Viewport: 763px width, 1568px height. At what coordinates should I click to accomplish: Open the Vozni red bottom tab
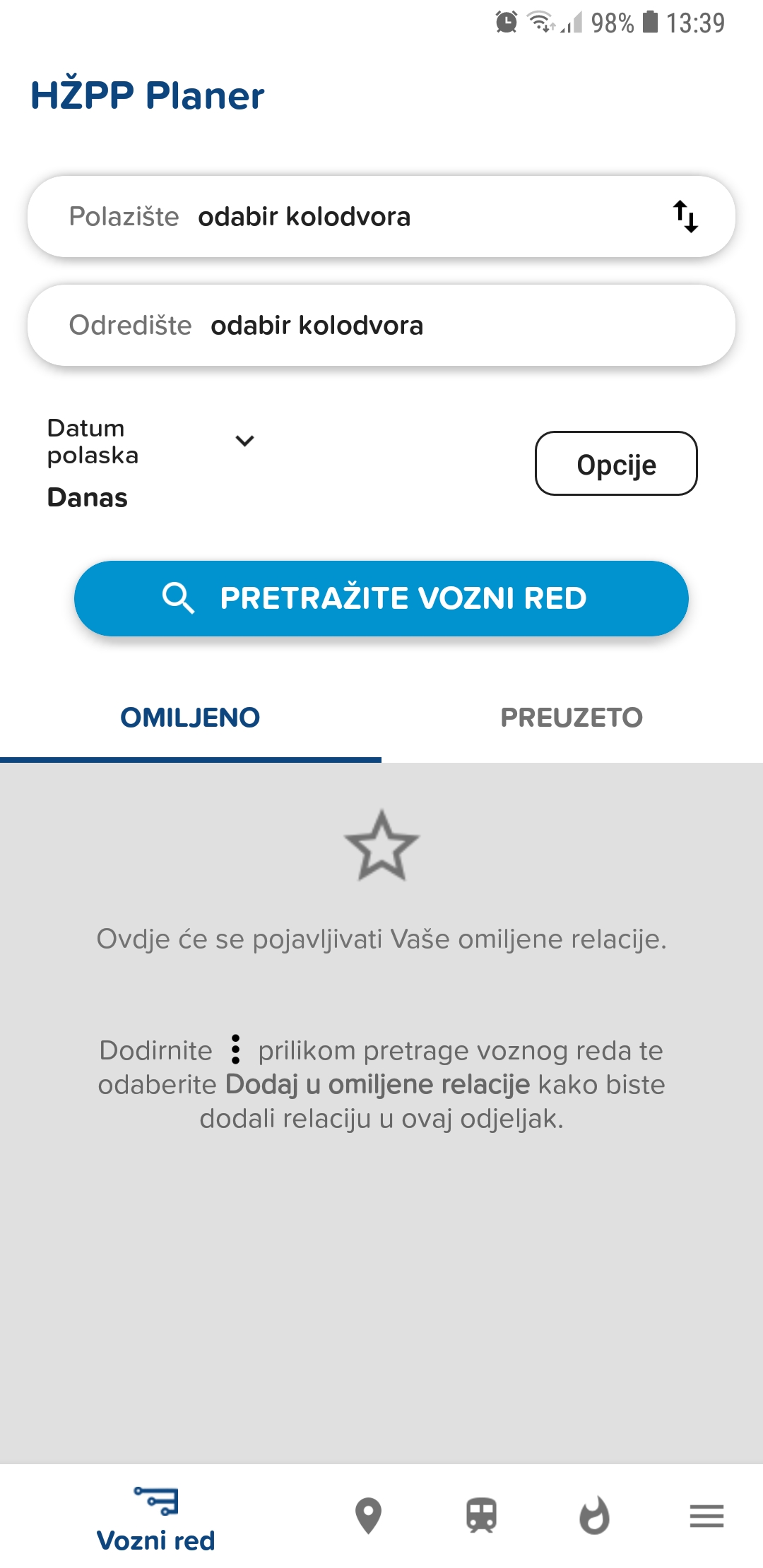155,1517
